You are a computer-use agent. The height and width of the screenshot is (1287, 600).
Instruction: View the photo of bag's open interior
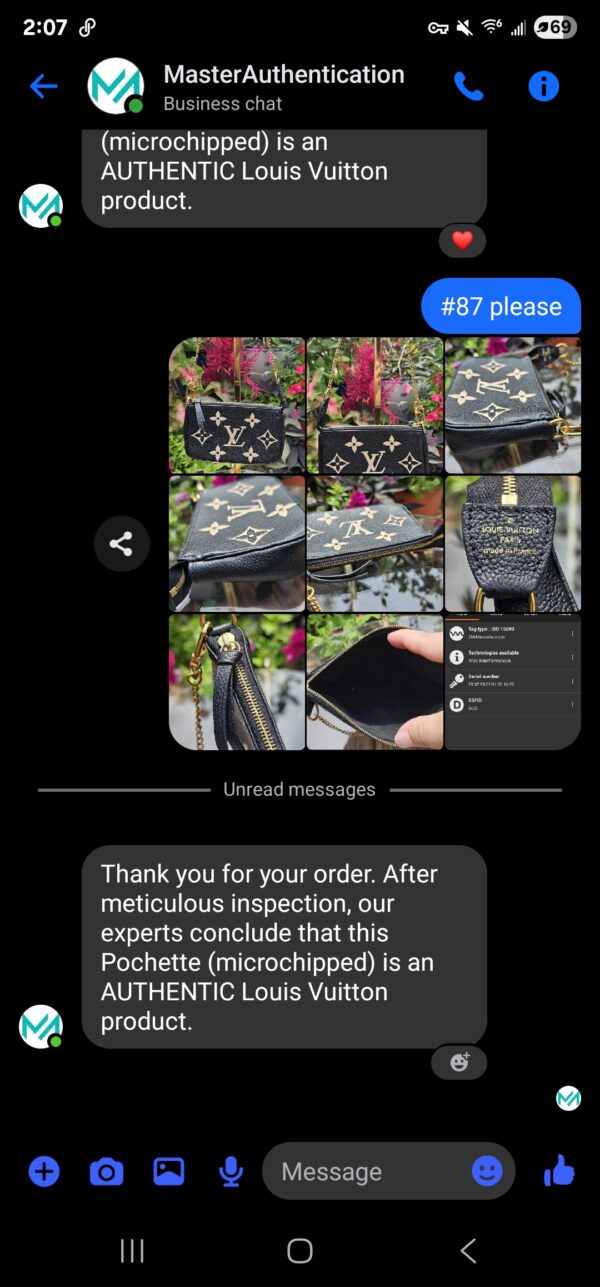coord(374,682)
